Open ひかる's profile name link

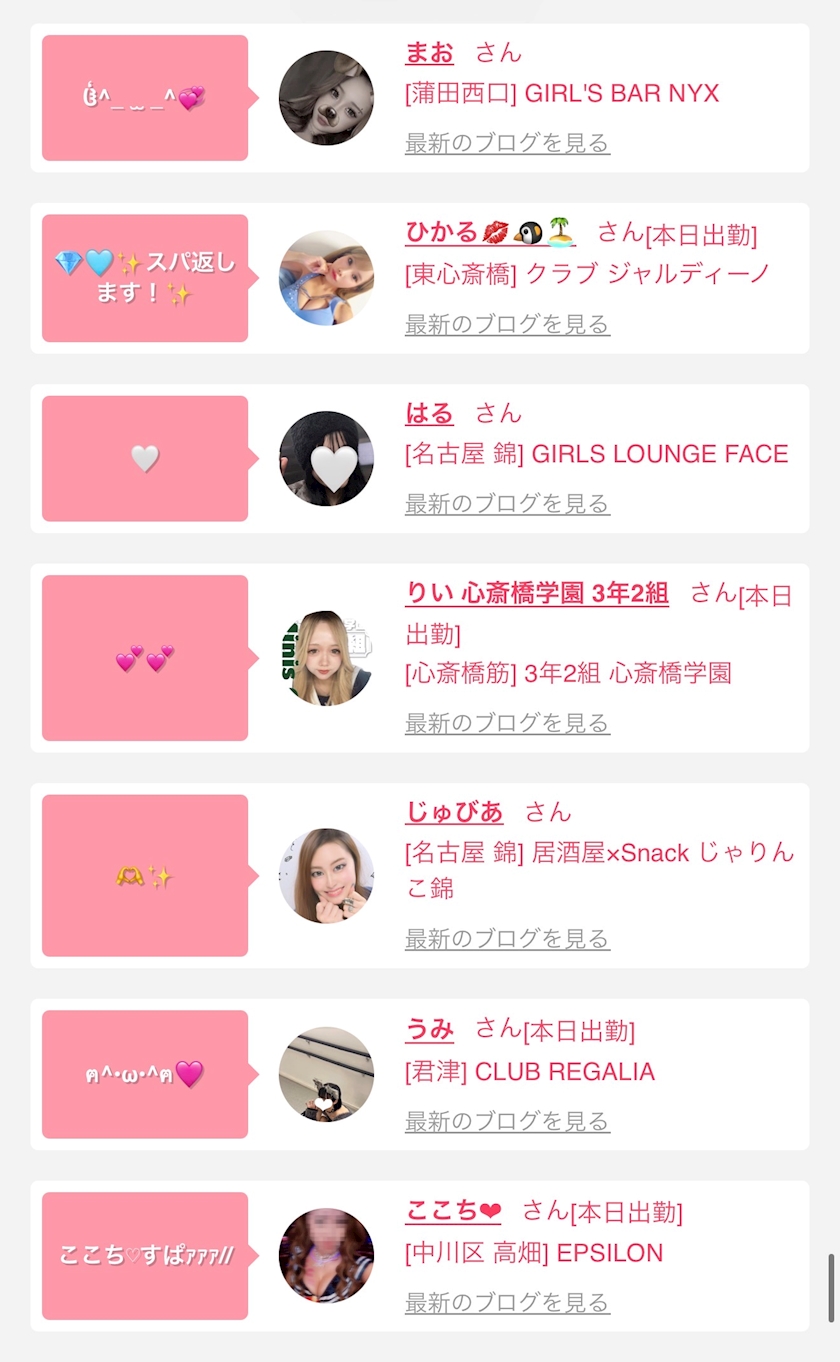(490, 233)
